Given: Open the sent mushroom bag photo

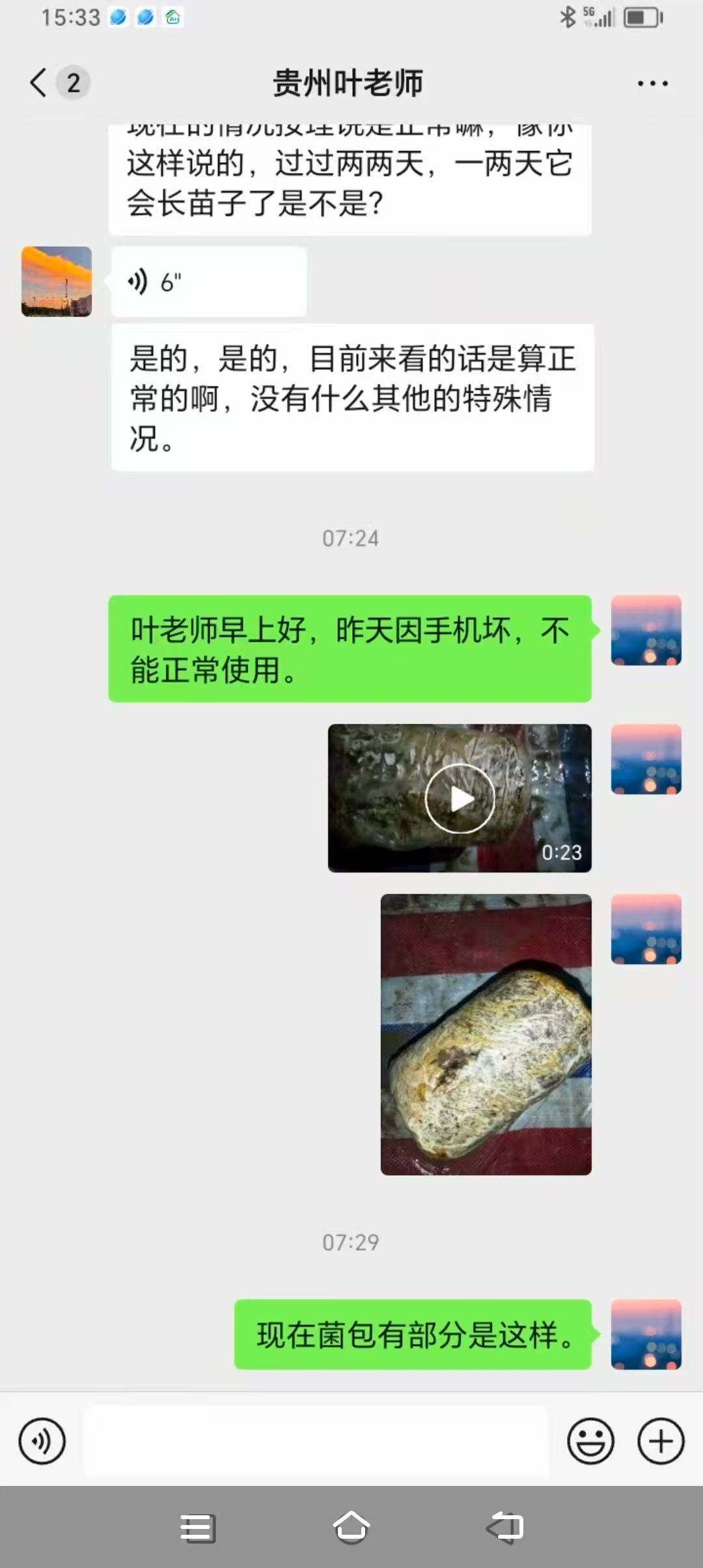Looking at the screenshot, I should [486, 1034].
